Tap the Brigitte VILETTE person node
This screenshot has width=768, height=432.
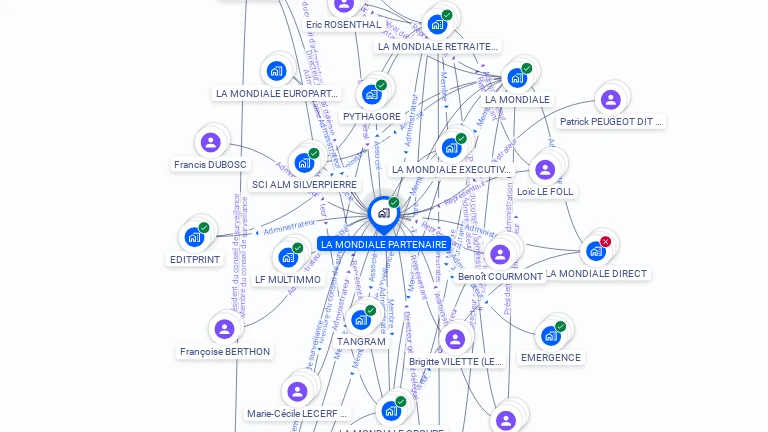point(455,340)
